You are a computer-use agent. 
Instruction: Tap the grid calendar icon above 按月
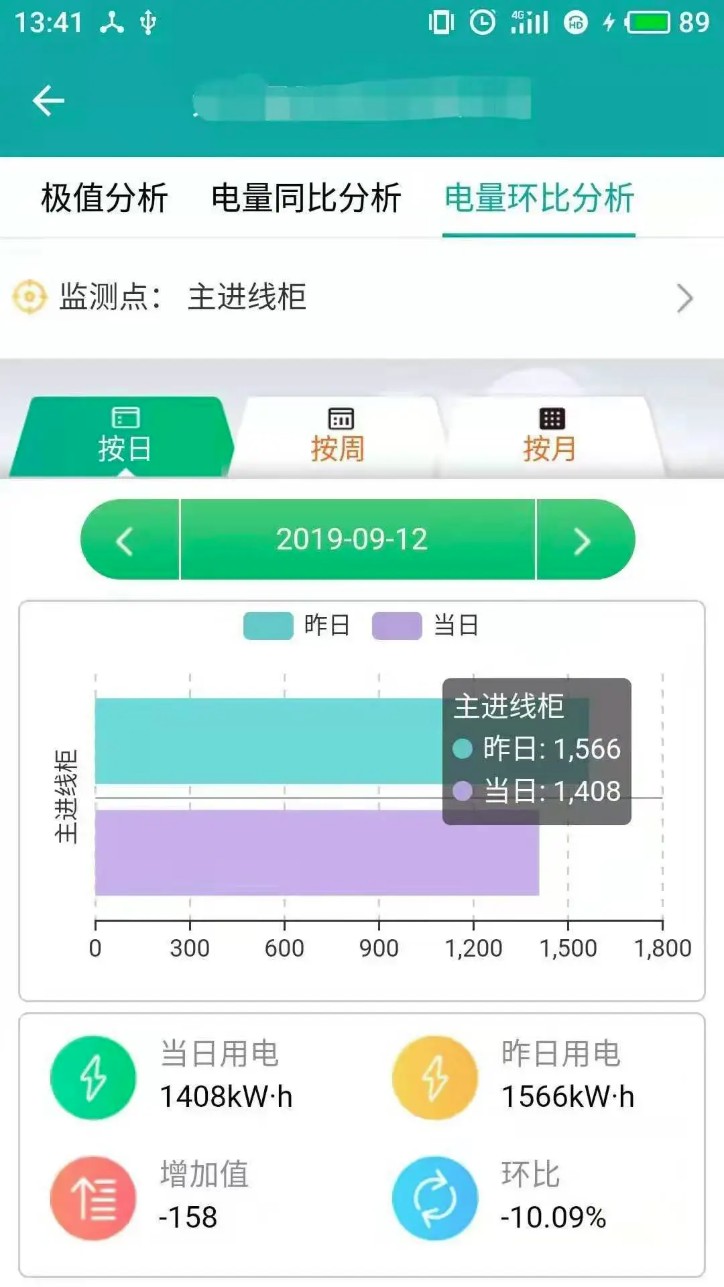552,417
